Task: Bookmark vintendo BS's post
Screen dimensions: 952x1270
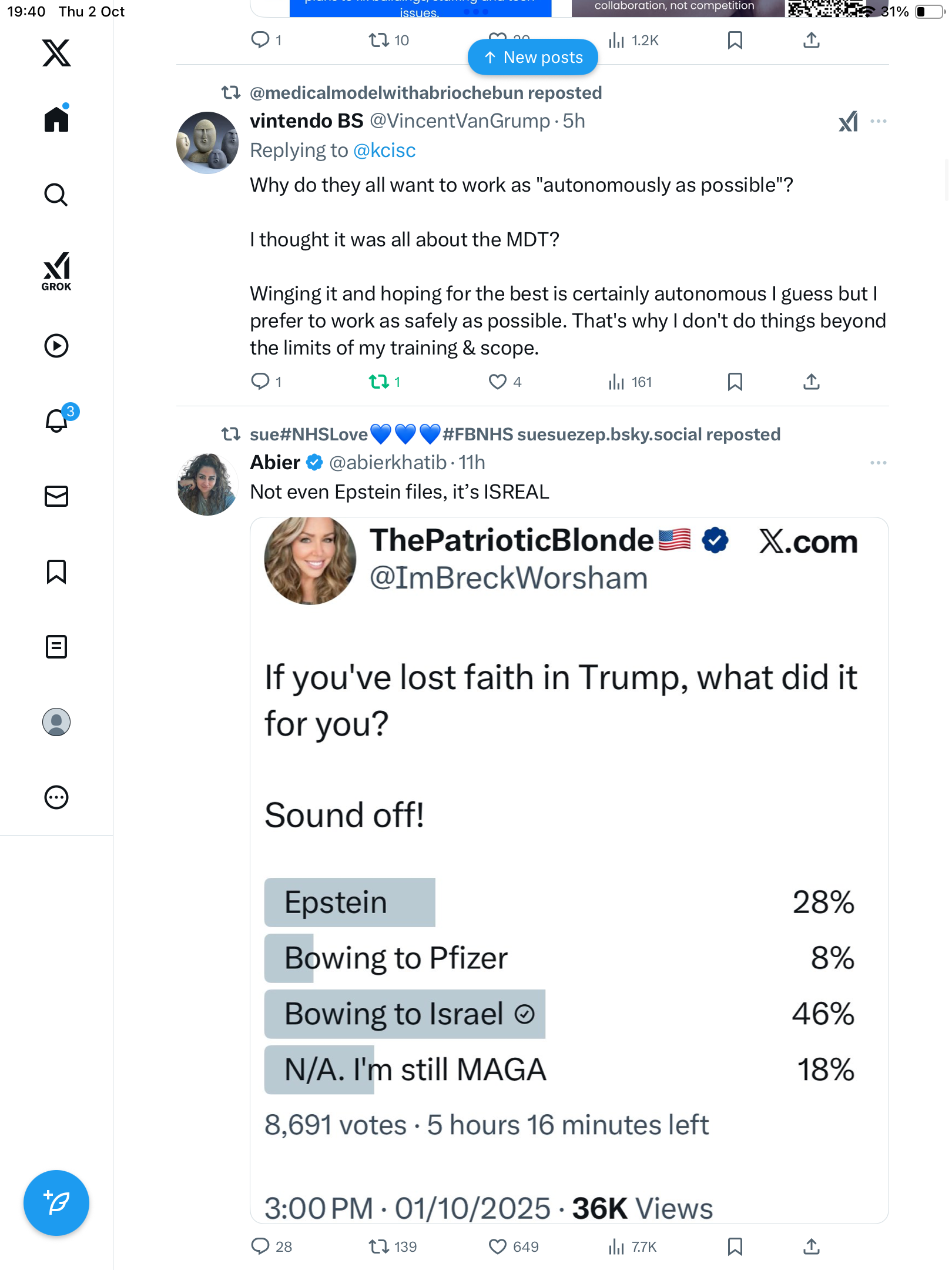Action: [735, 382]
